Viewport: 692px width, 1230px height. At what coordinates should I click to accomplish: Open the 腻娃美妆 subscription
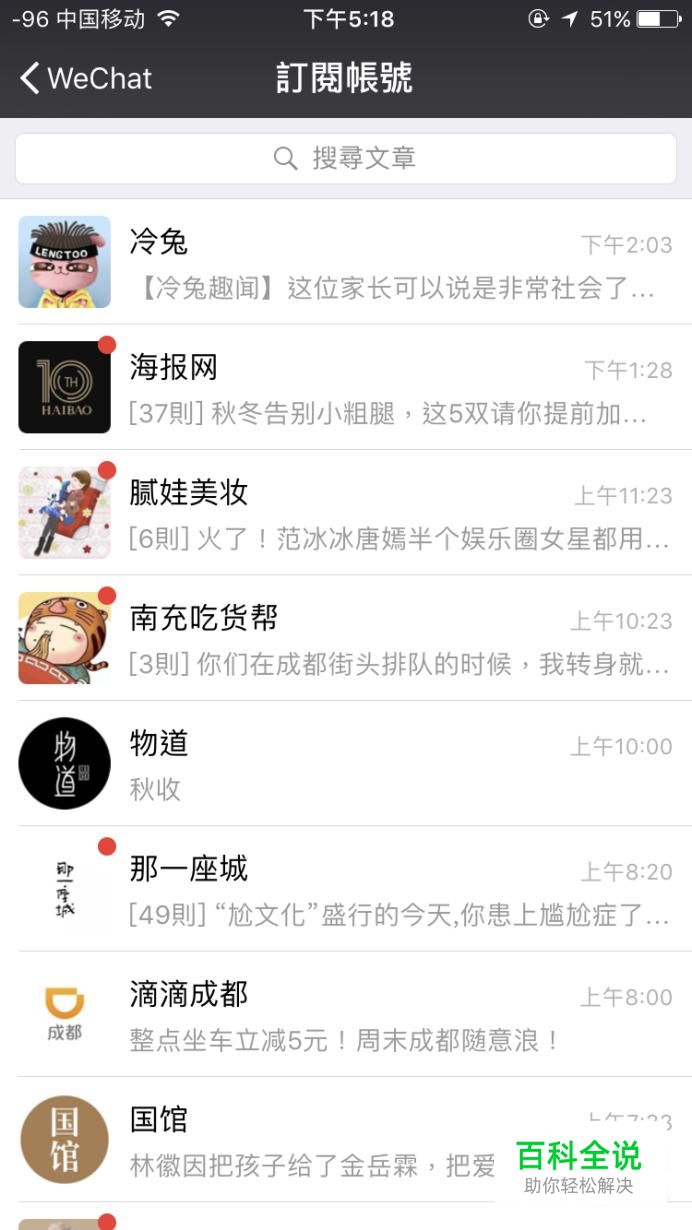(x=346, y=512)
